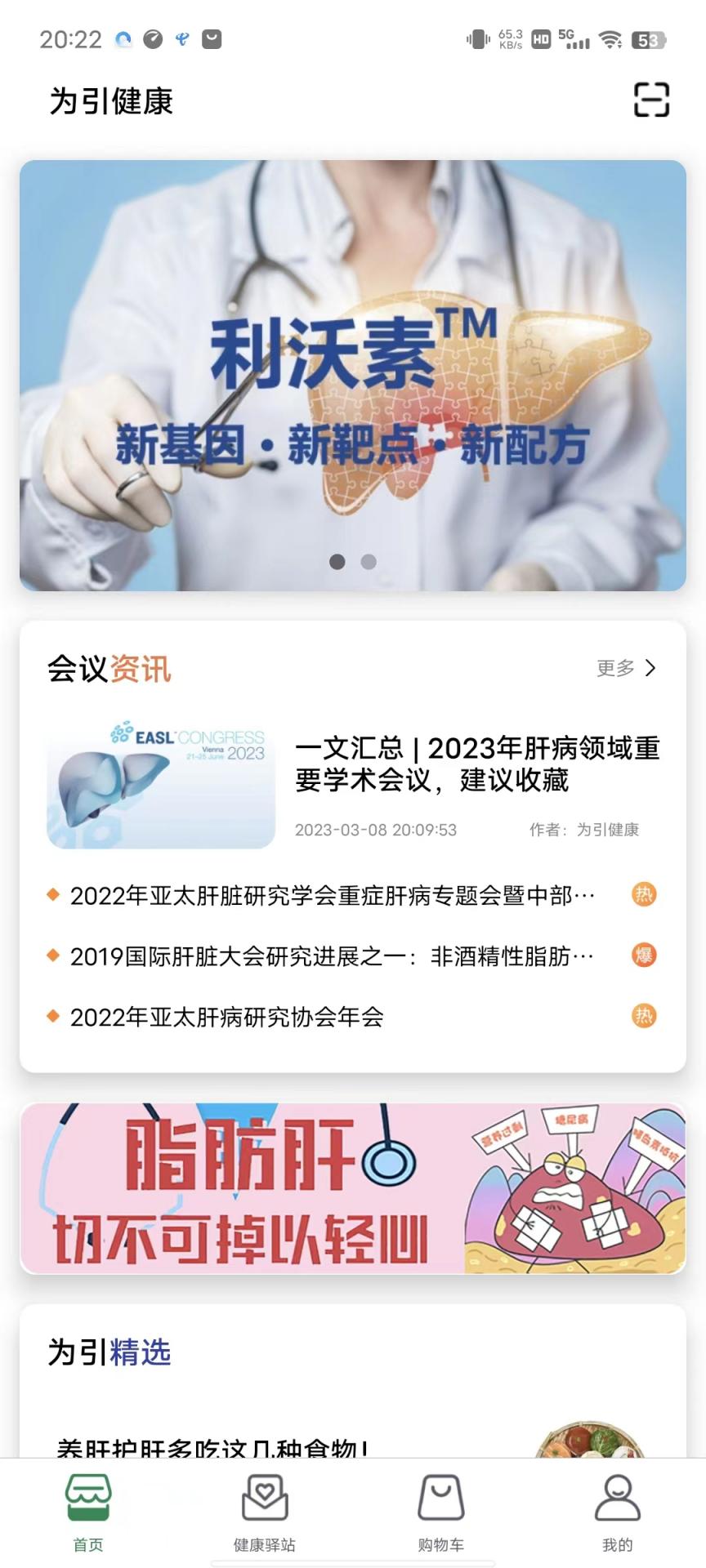Viewport: 706px width, 1568px height.
Task: Open the QR code scanner
Action: pyautogui.click(x=651, y=100)
